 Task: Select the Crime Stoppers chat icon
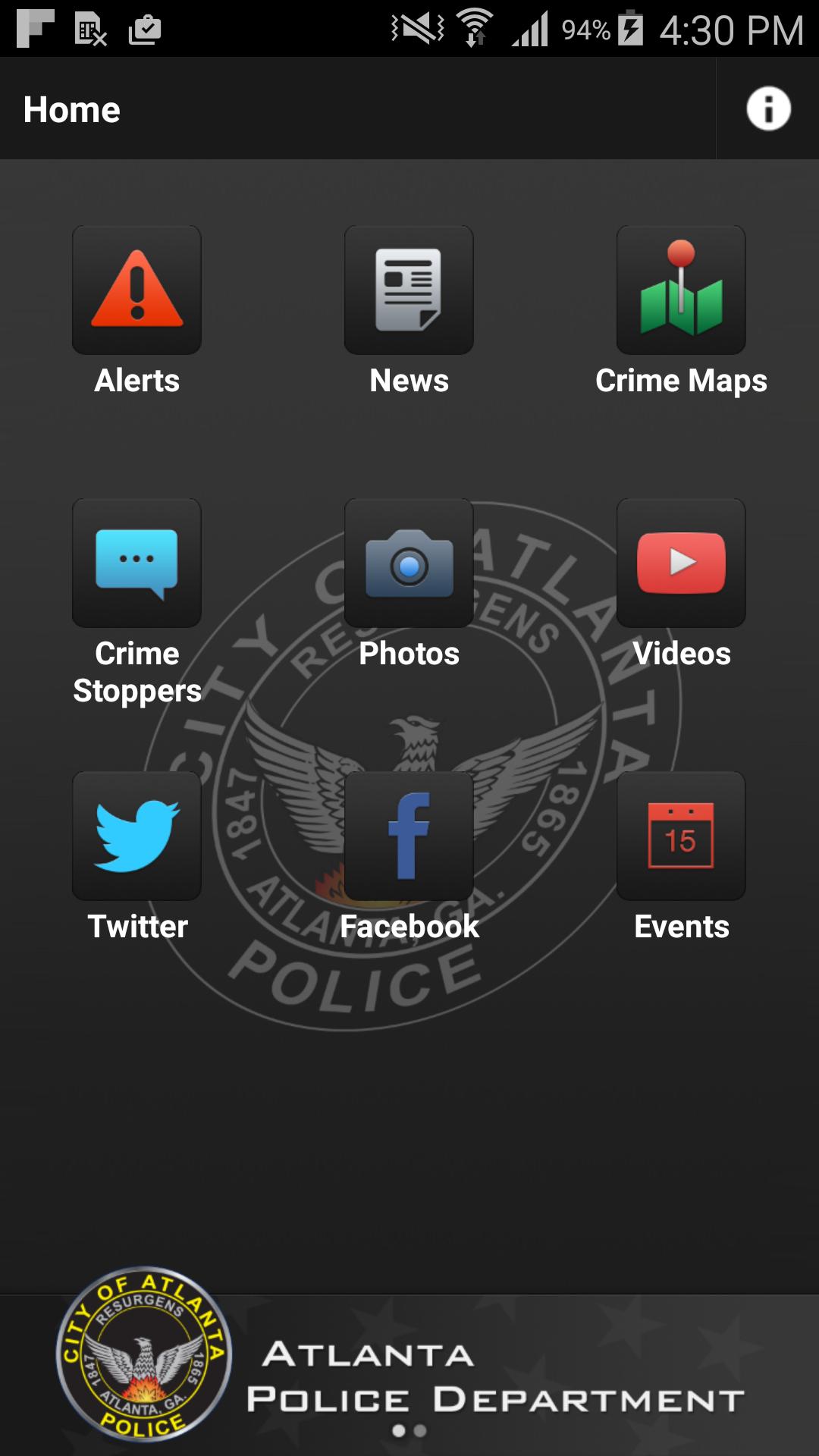click(136, 563)
